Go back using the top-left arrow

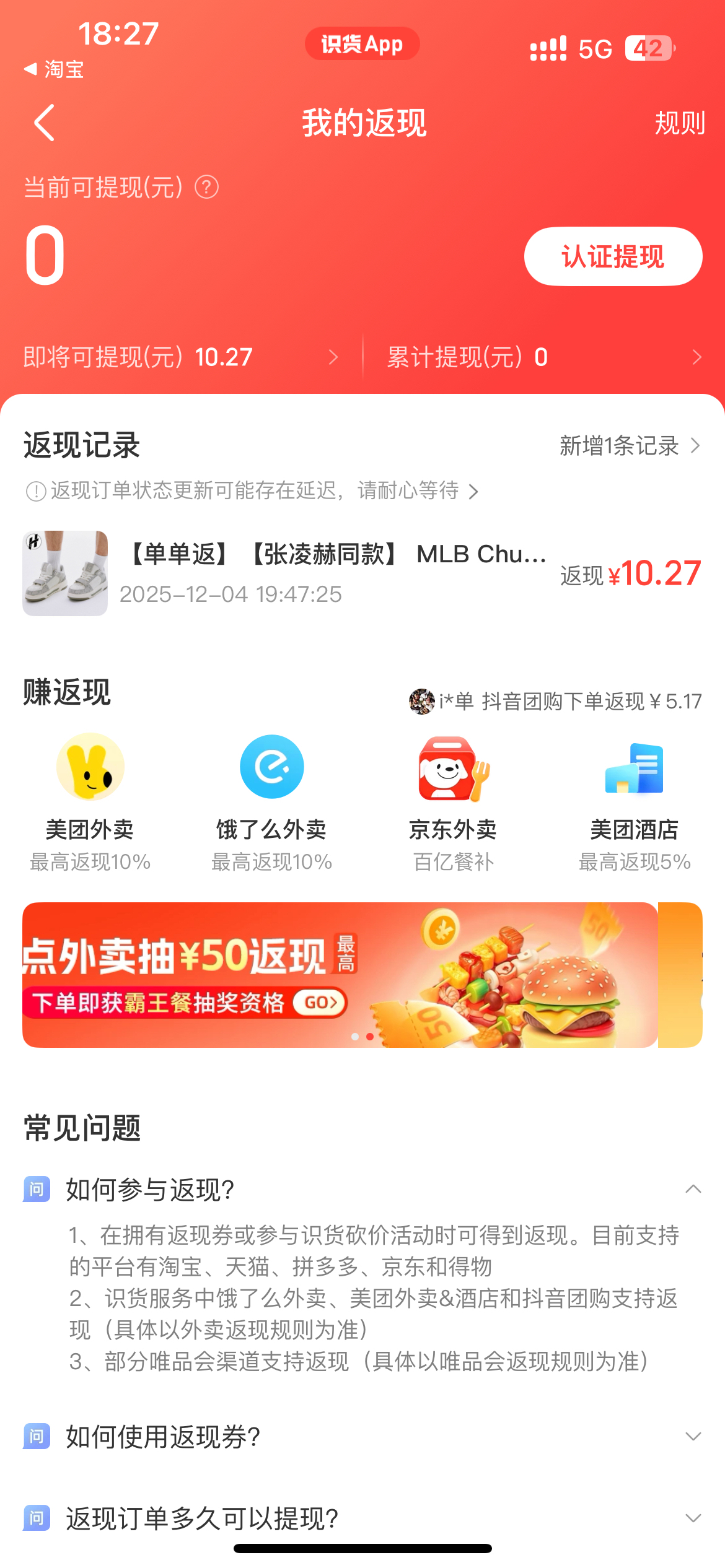point(45,123)
